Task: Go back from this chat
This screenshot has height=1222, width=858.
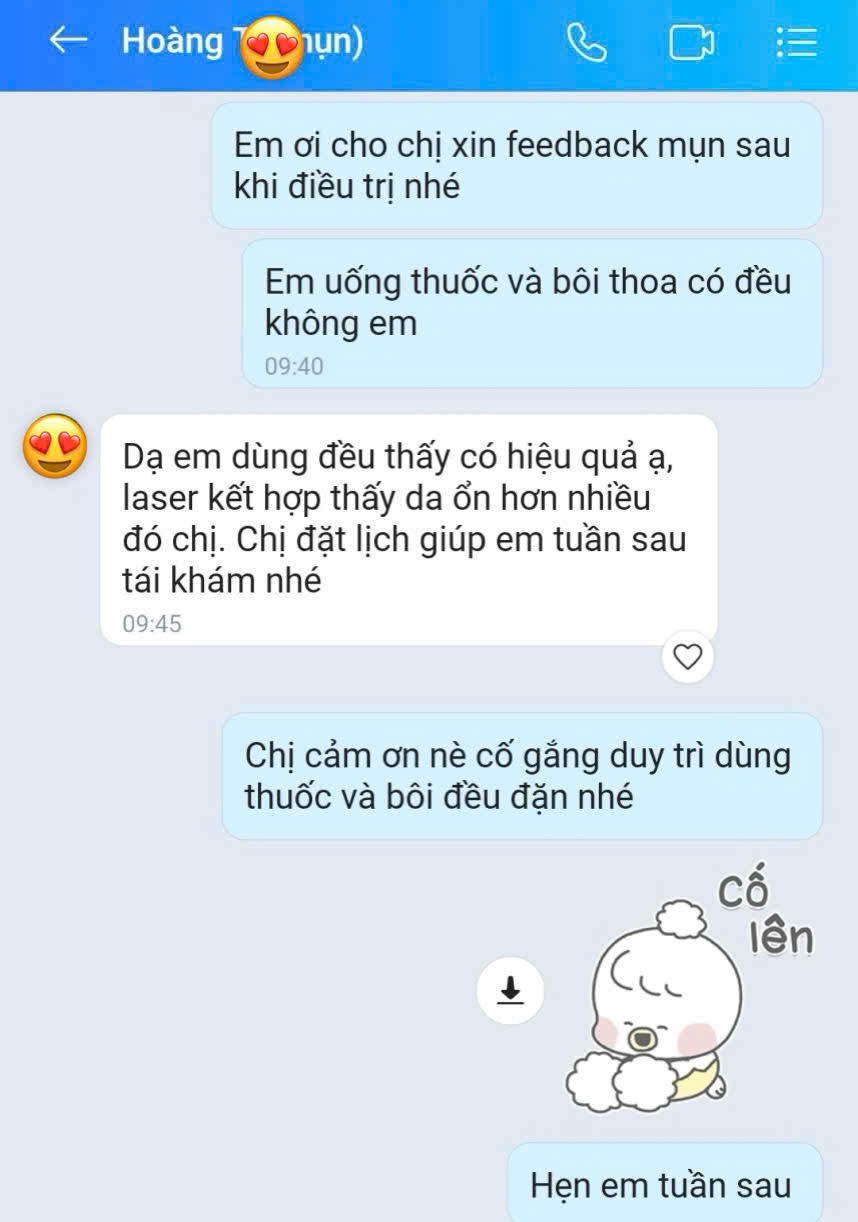Action: [67, 41]
